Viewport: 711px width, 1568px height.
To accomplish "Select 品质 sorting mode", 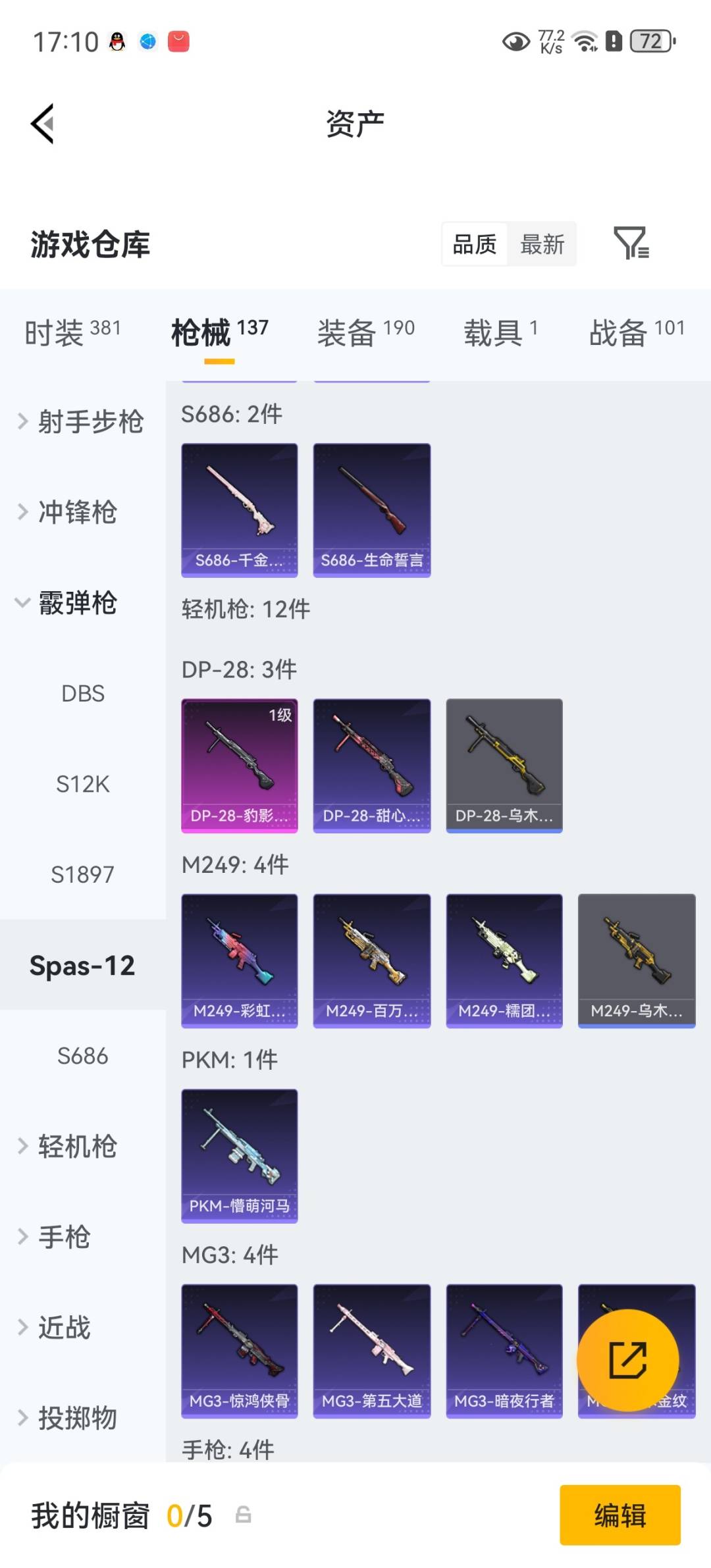I will coord(474,244).
